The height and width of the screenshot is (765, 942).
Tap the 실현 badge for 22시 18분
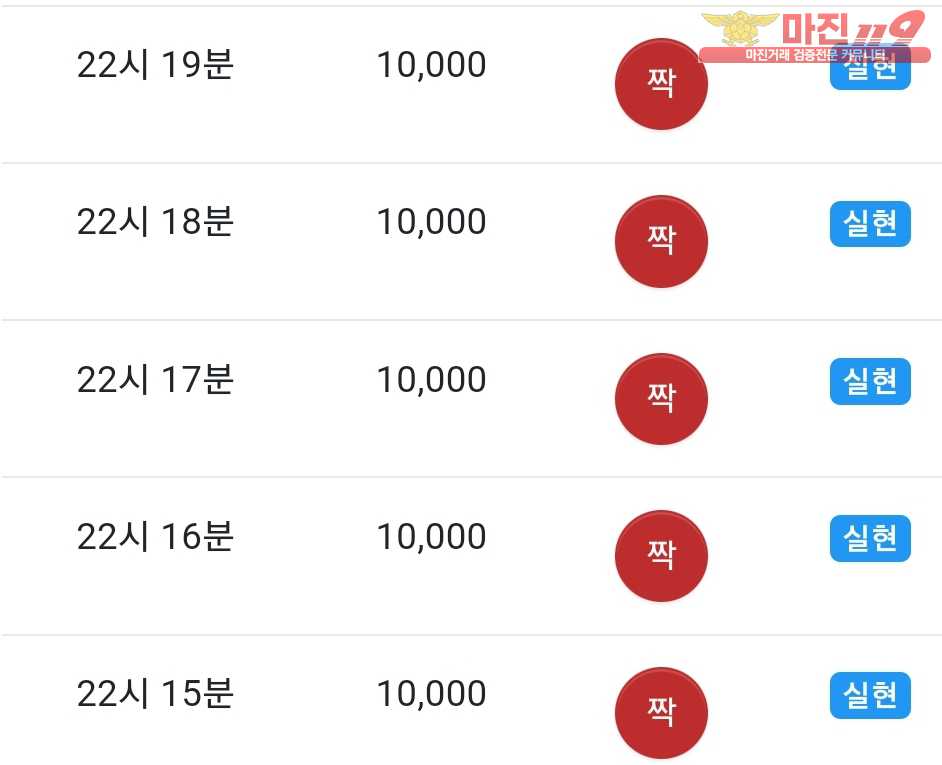[x=870, y=224]
